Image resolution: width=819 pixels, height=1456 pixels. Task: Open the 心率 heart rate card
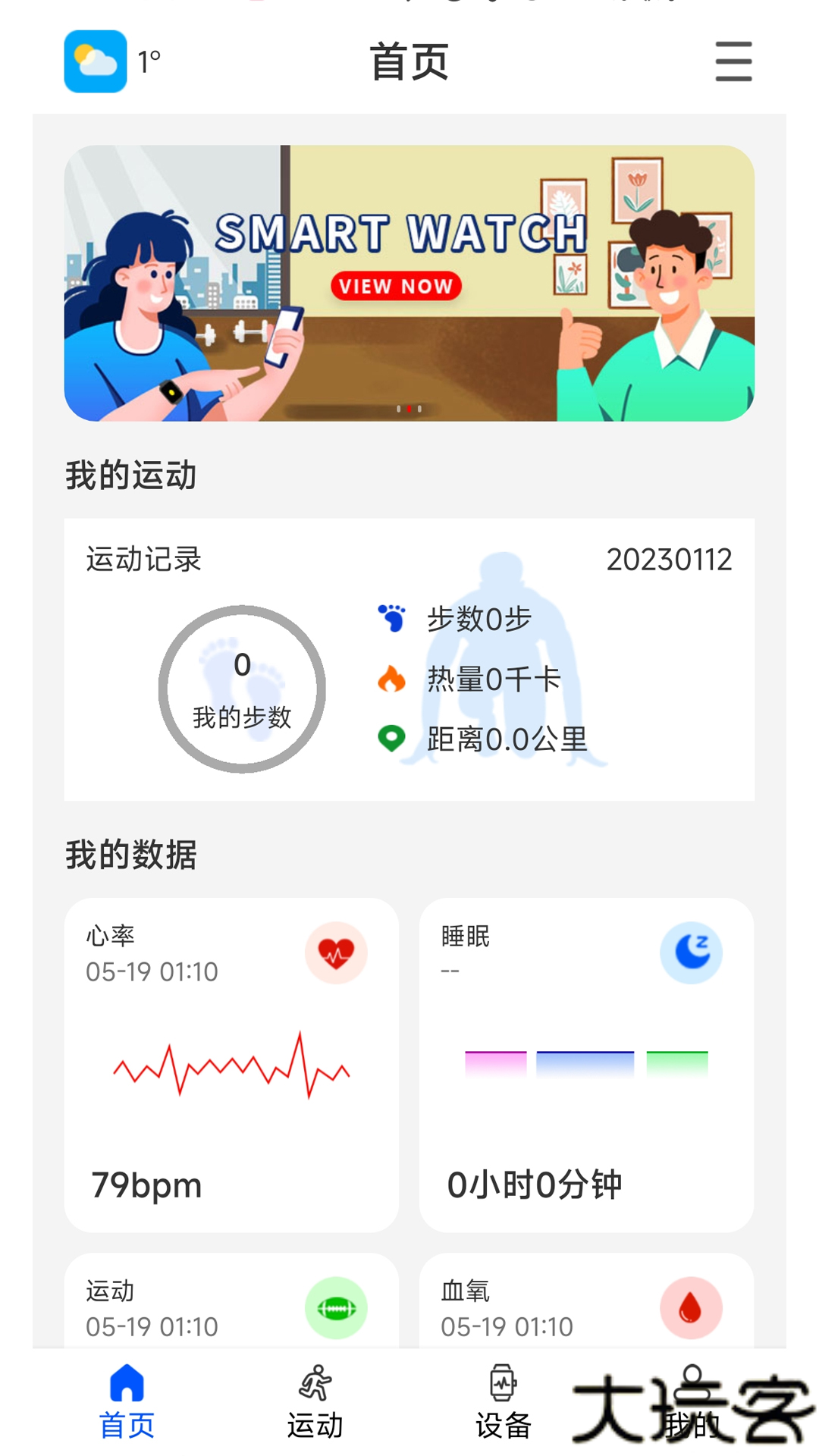pyautogui.click(x=231, y=1064)
